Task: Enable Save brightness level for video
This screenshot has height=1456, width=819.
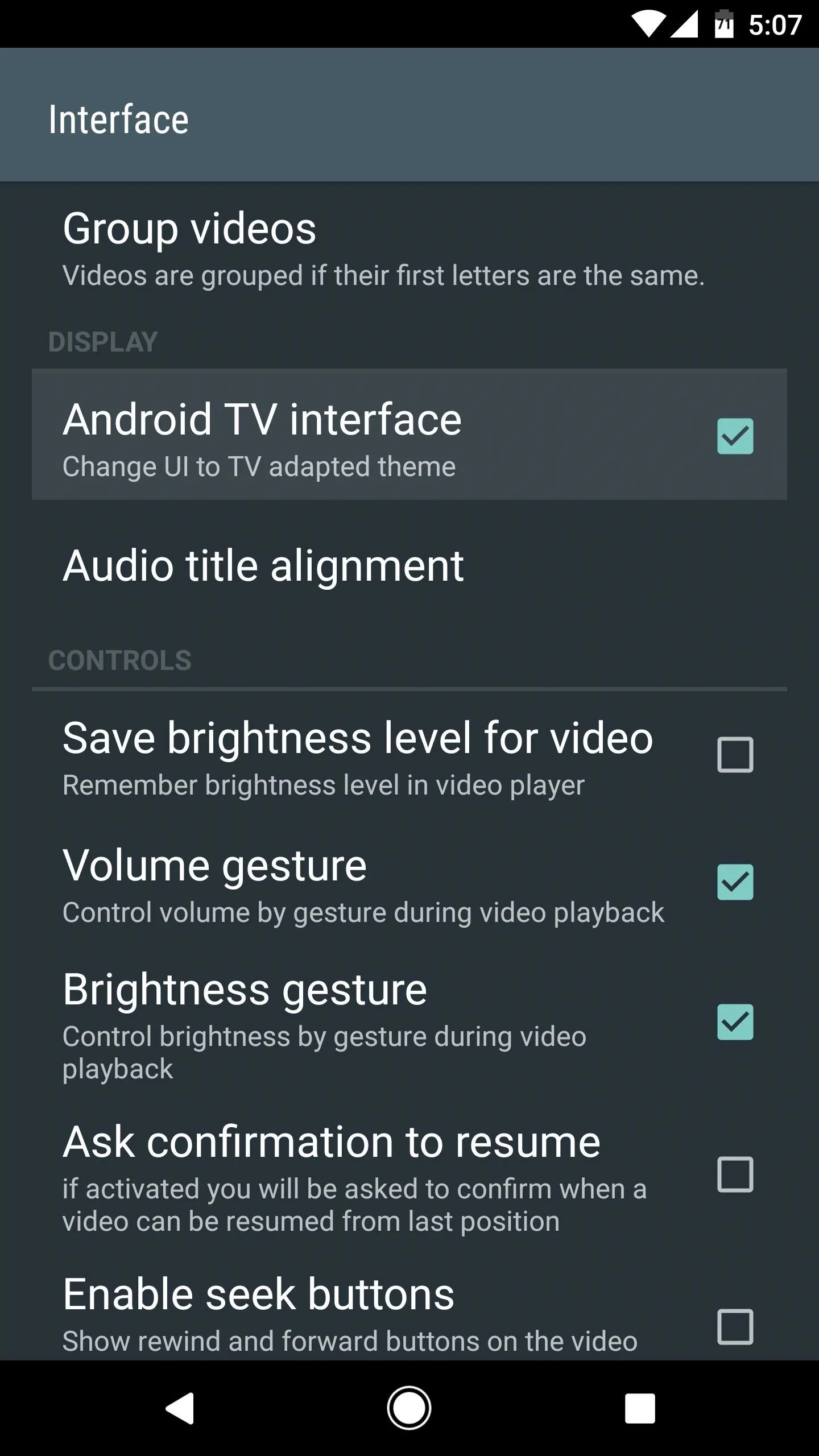Action: [x=735, y=755]
